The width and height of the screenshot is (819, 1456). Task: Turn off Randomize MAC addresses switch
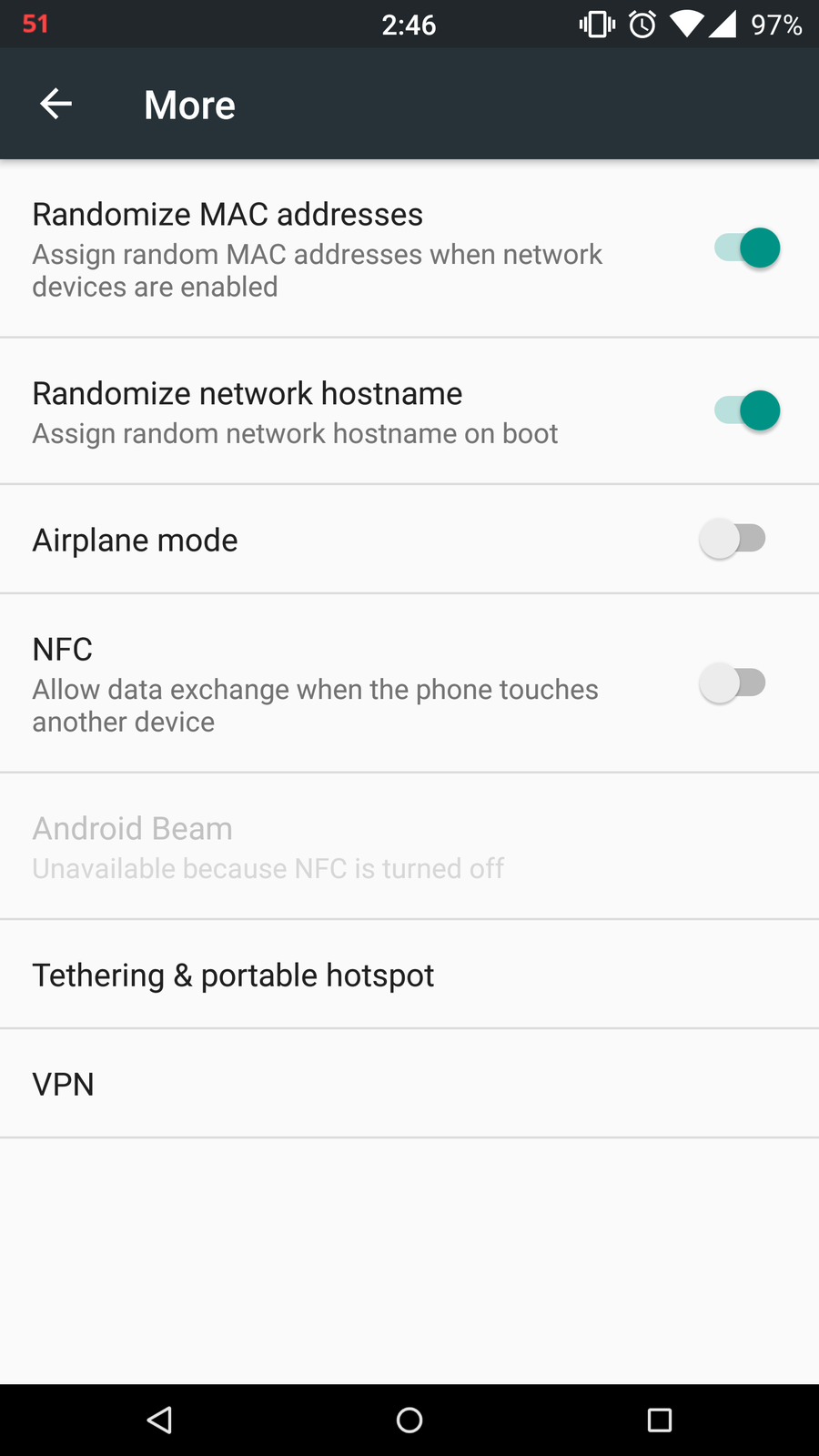[x=746, y=248]
